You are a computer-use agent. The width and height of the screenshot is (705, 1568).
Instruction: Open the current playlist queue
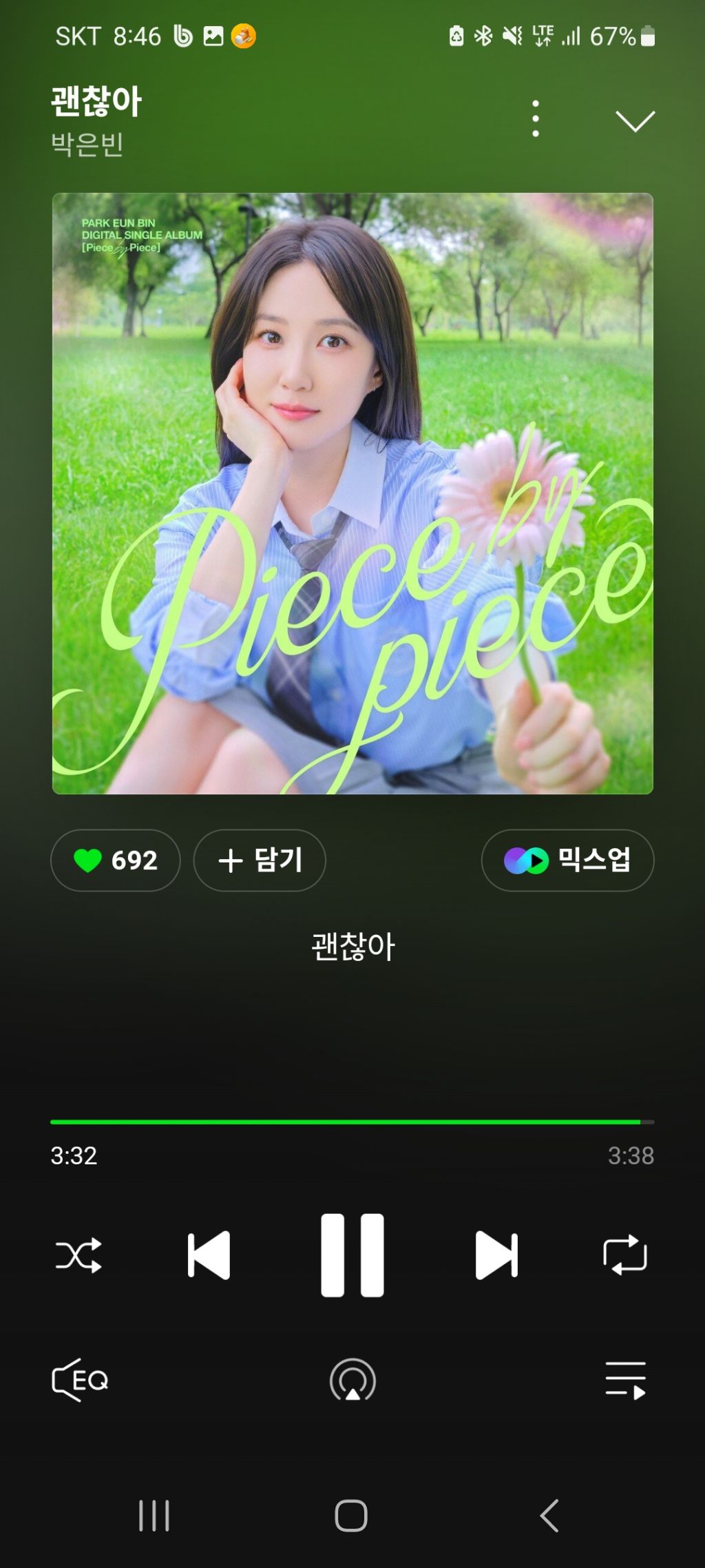625,1380
